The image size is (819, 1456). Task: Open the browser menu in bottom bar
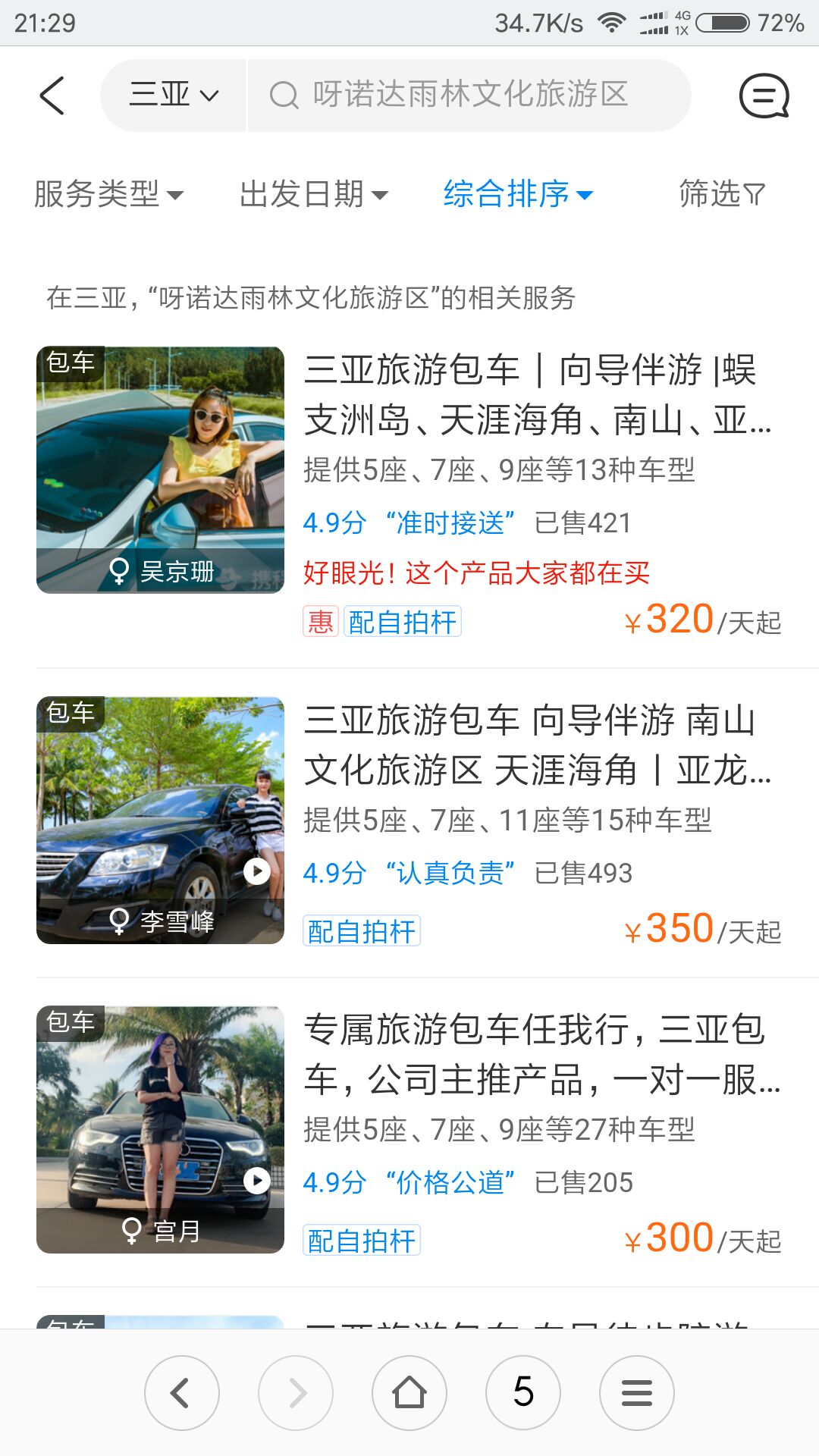pyautogui.click(x=637, y=1393)
